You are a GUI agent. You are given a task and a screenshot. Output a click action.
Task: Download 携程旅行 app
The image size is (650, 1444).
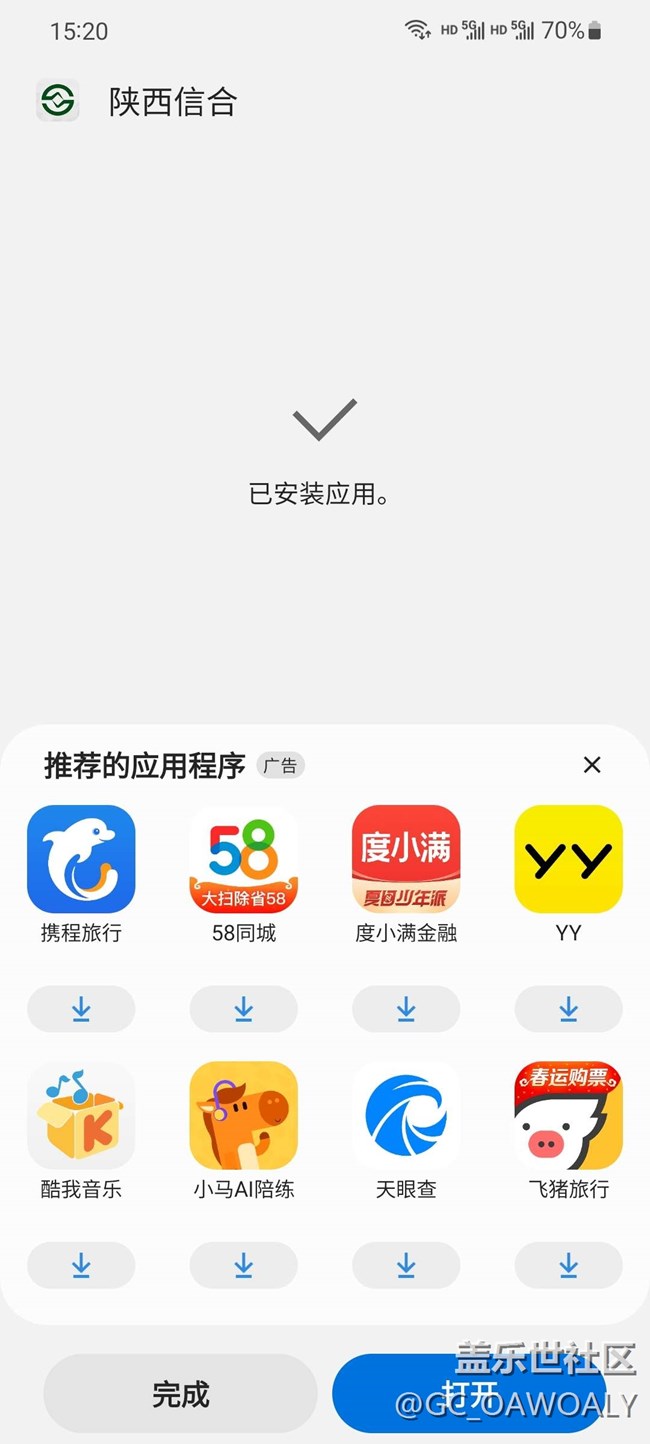[81, 1010]
